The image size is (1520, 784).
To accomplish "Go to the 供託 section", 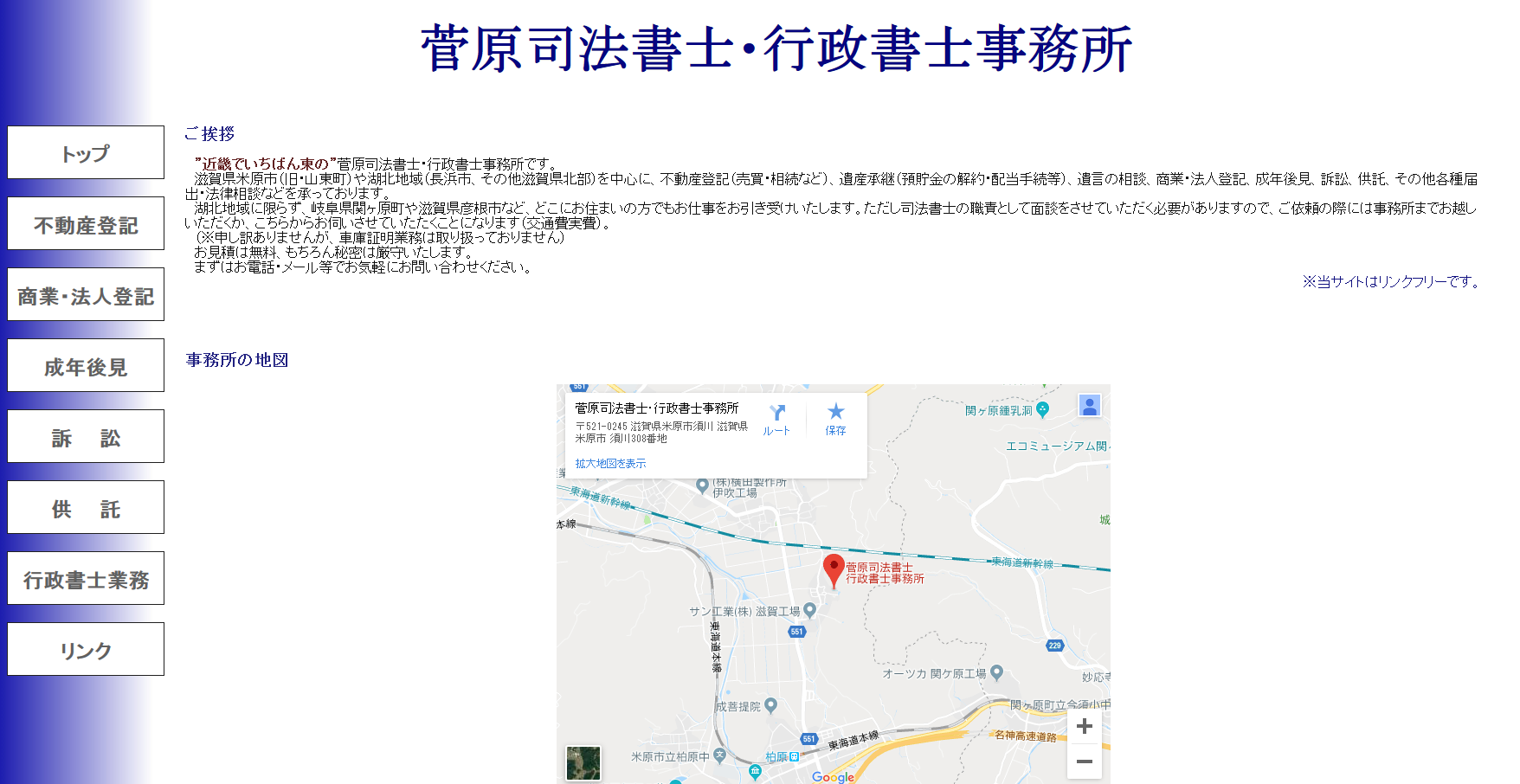I will tap(86, 508).
